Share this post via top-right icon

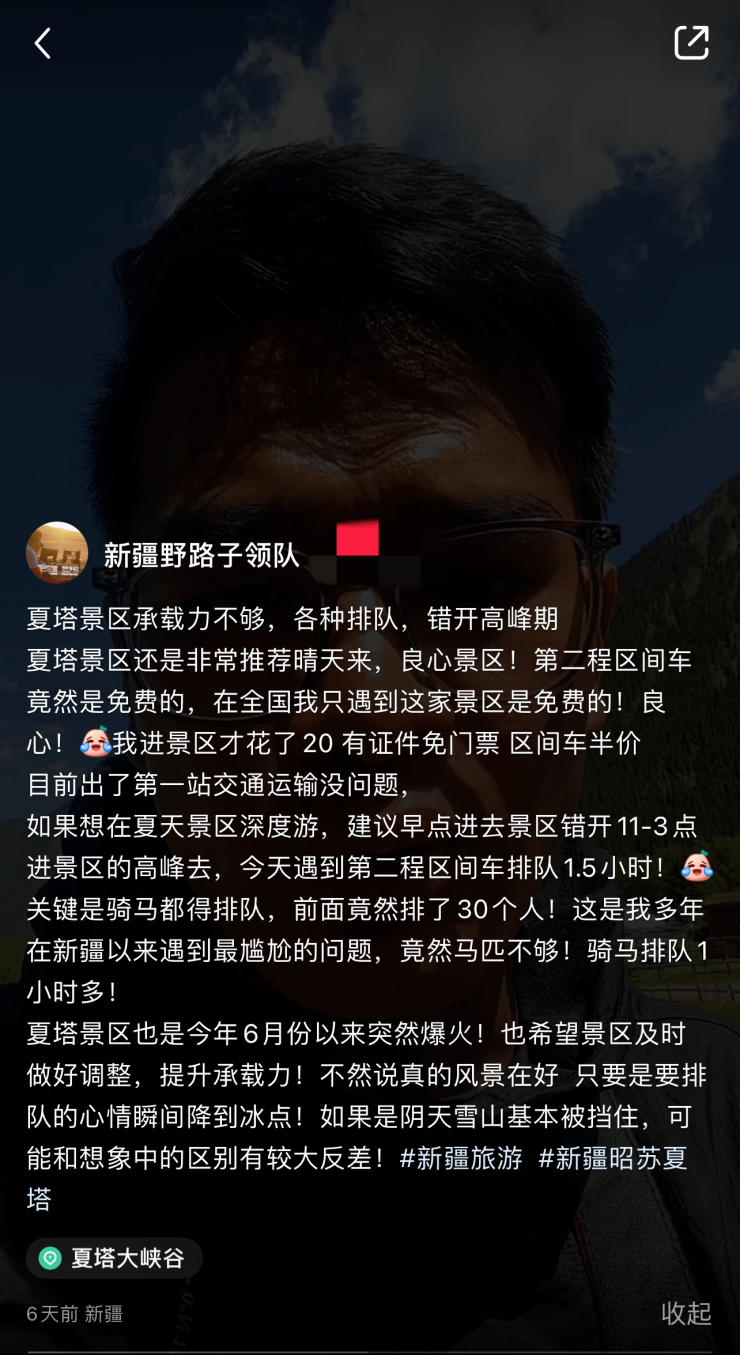[x=691, y=42]
